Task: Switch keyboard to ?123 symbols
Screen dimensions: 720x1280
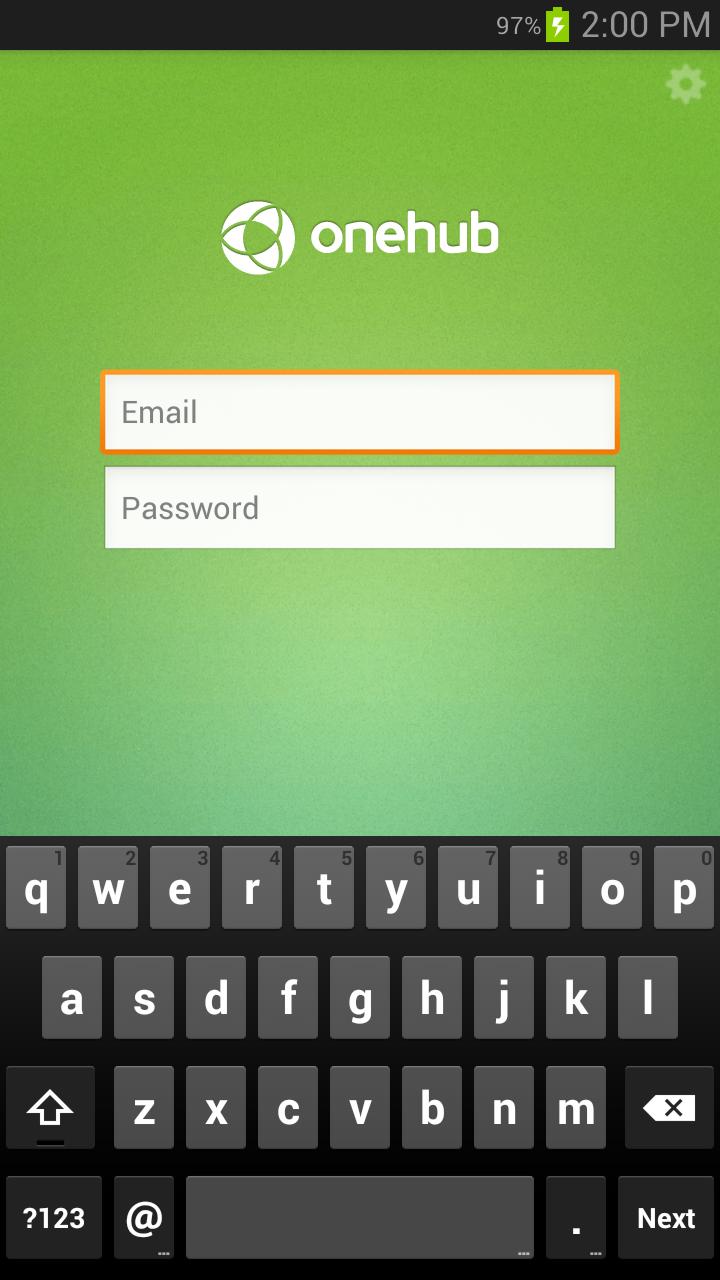Action: pos(54,1218)
